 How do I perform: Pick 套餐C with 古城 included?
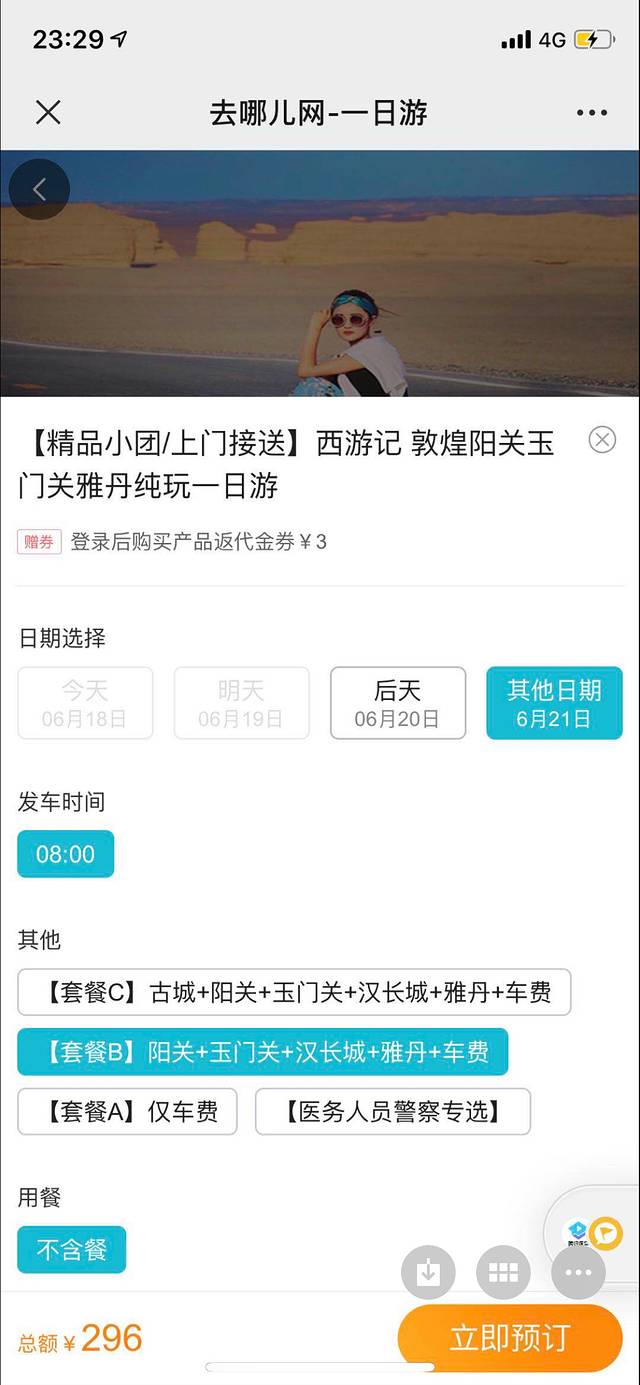coord(294,992)
